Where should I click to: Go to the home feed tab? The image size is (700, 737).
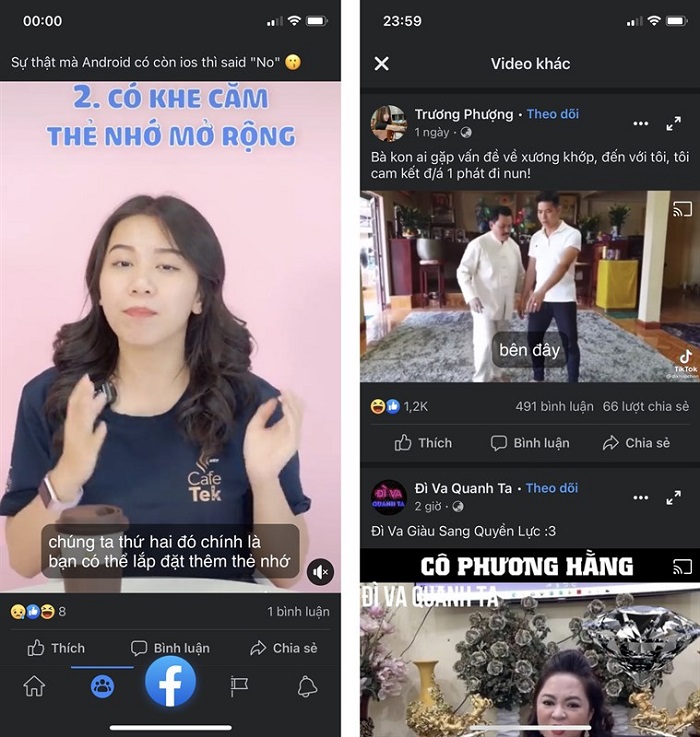pos(34,686)
